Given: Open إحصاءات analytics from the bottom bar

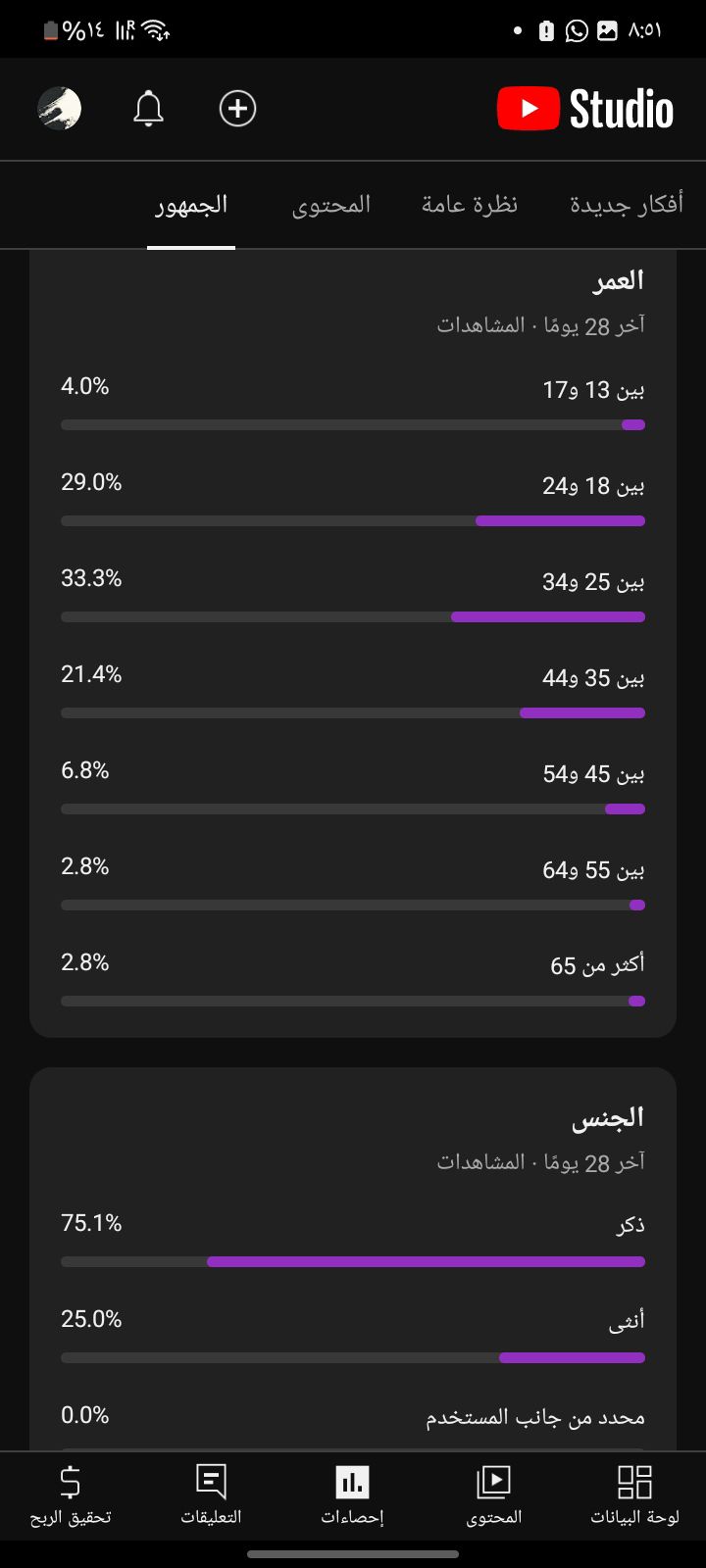Looking at the screenshot, I should (x=352, y=1494).
